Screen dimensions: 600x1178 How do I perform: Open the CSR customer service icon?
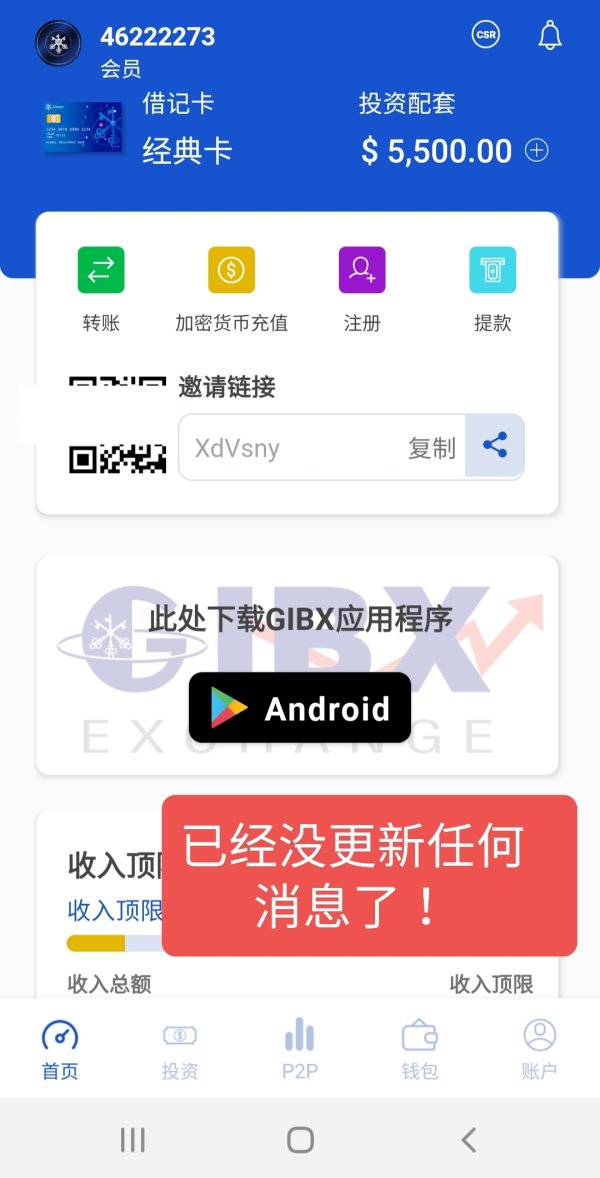tap(486, 35)
